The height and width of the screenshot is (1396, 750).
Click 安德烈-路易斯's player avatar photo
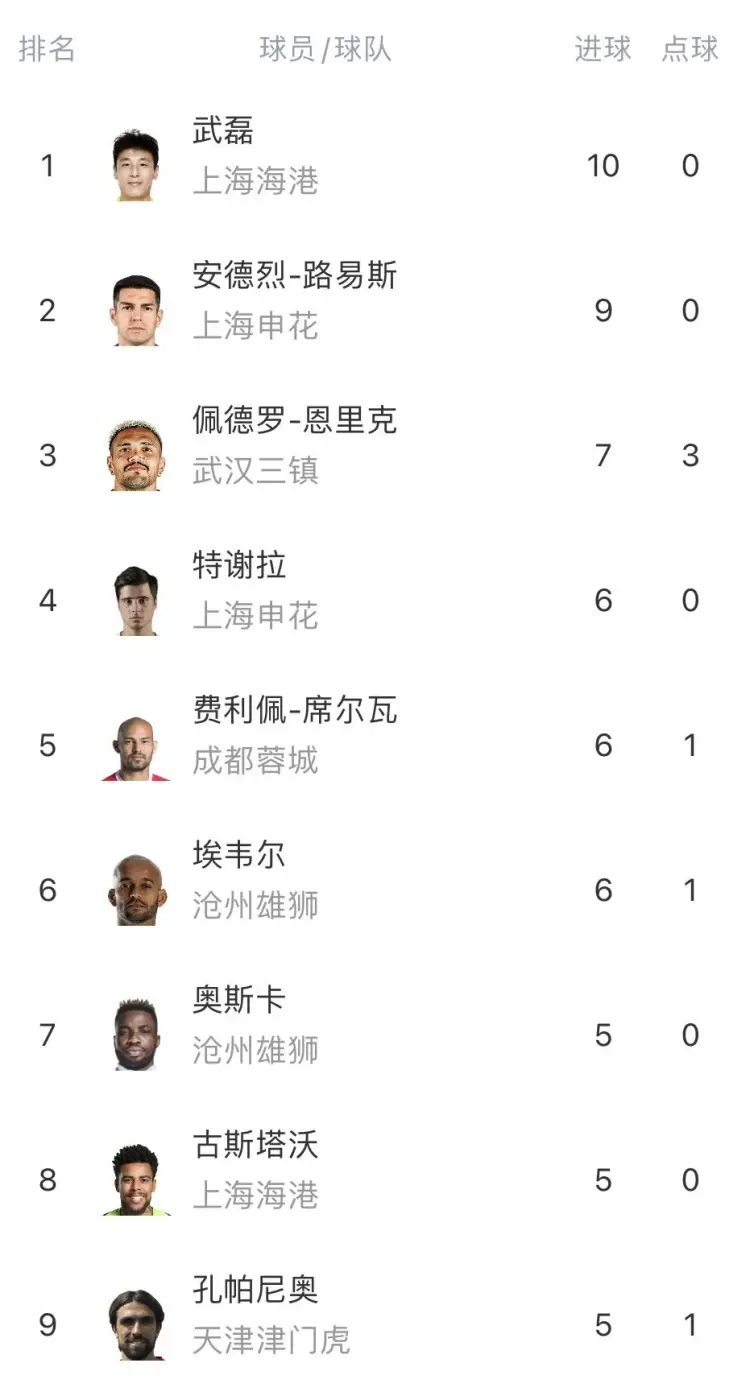pyautogui.click(x=136, y=311)
